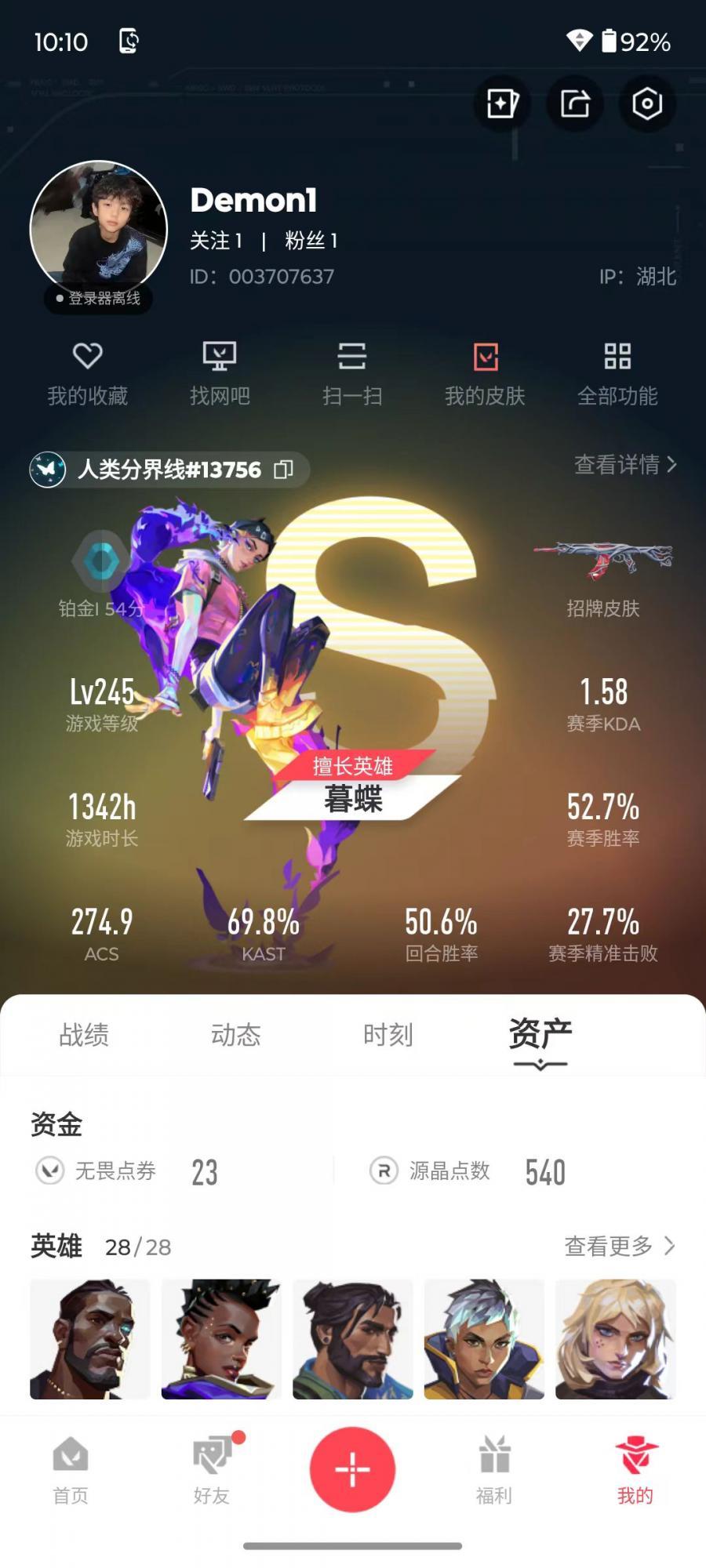Copy game ID 人类分界线#13756
The height and width of the screenshot is (1568, 706).
pos(283,470)
